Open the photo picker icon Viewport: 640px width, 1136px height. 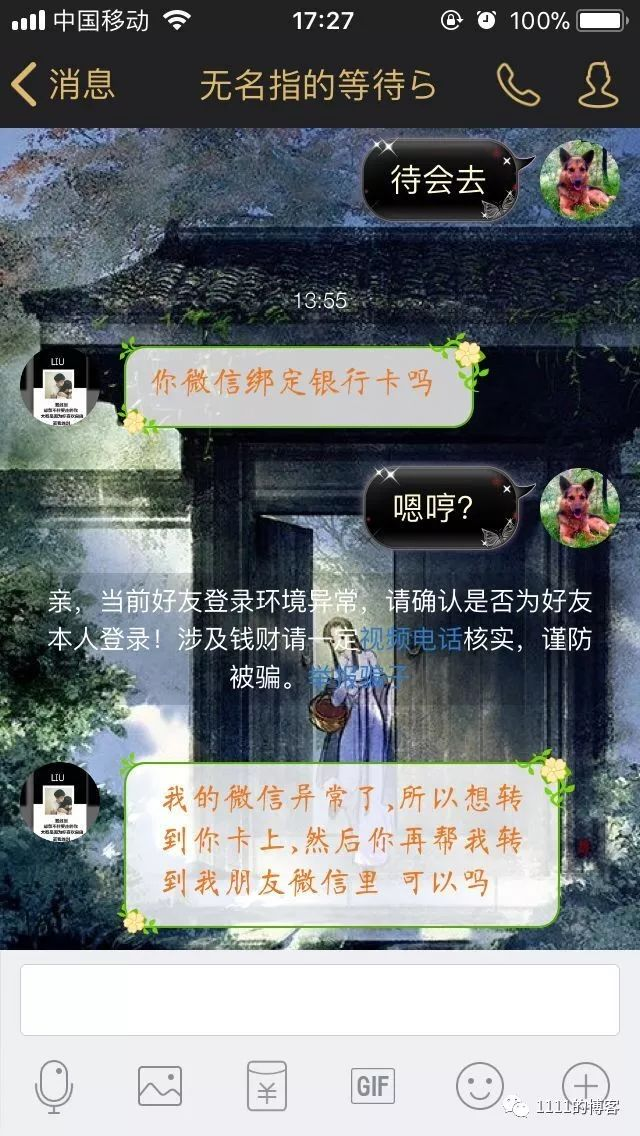tap(160, 1085)
